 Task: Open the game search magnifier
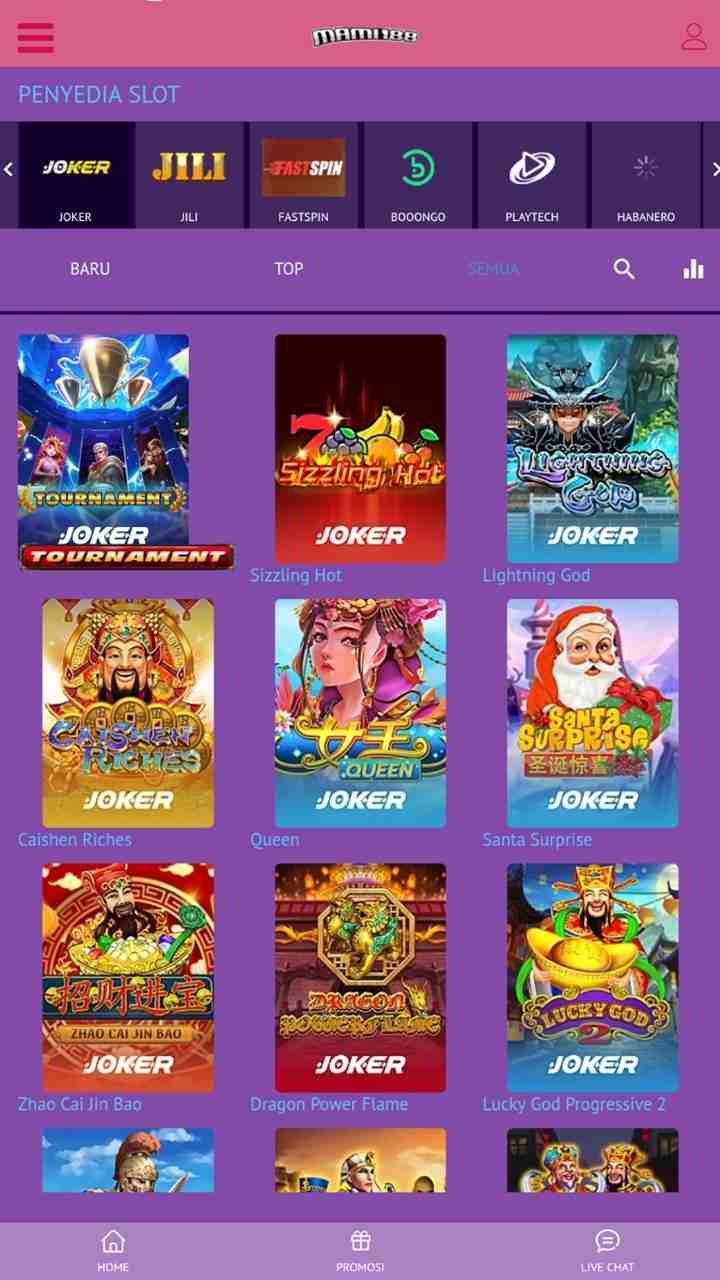624,269
